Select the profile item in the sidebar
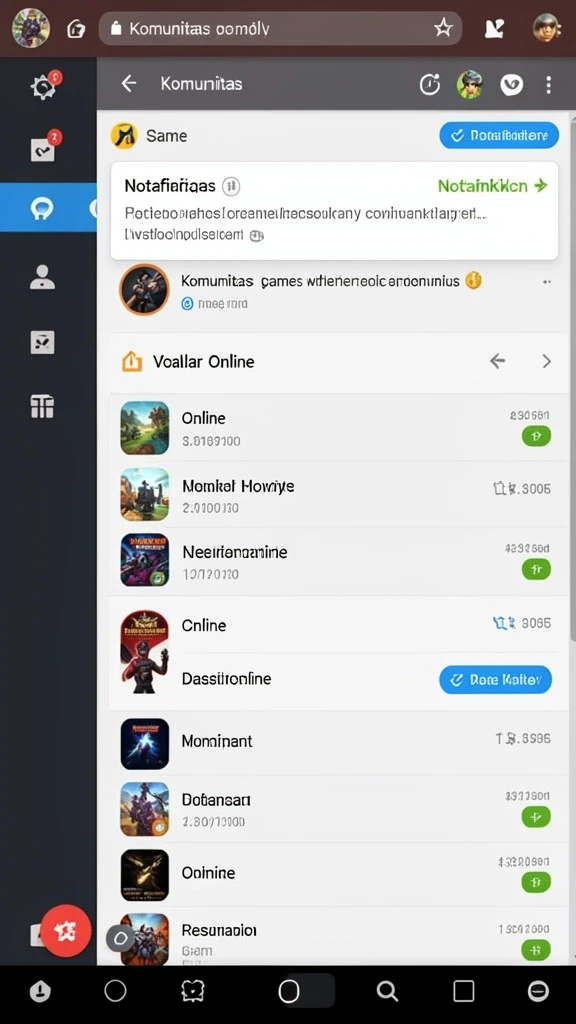This screenshot has width=576, height=1024. click(42, 276)
